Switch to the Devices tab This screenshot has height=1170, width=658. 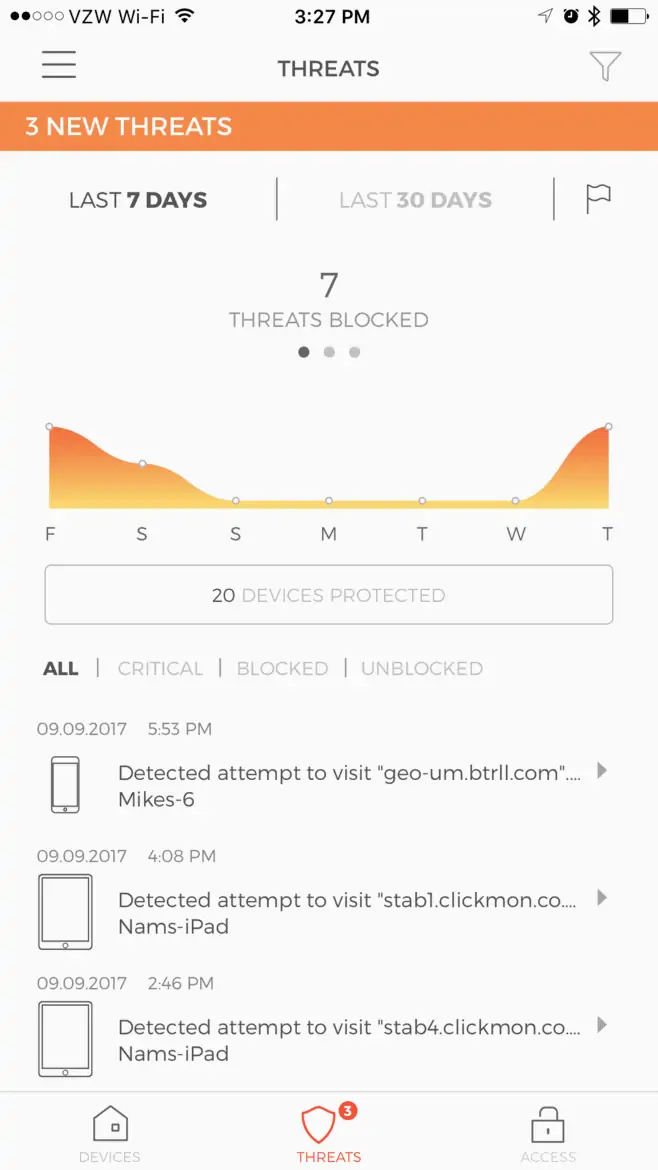(x=110, y=1134)
